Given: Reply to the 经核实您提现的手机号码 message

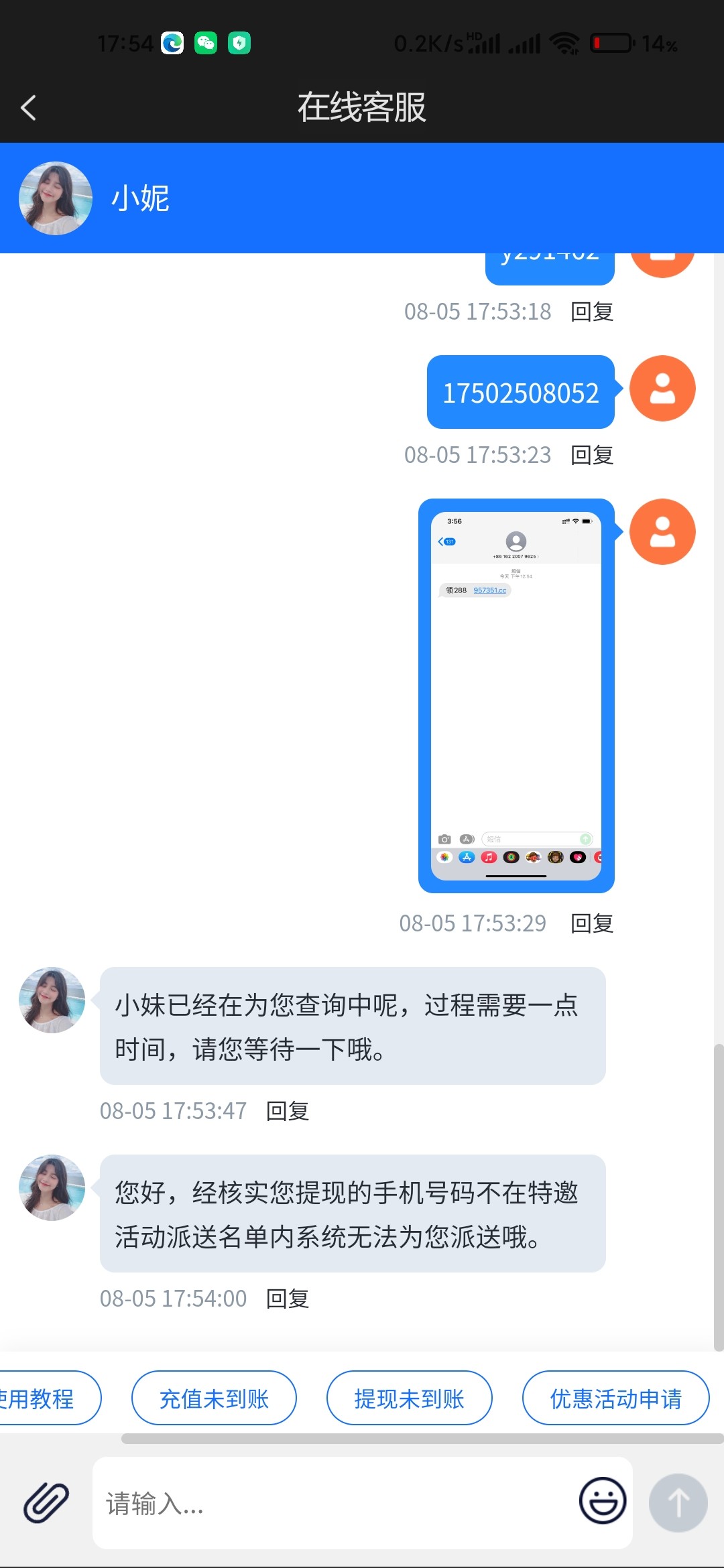Looking at the screenshot, I should (288, 1299).
